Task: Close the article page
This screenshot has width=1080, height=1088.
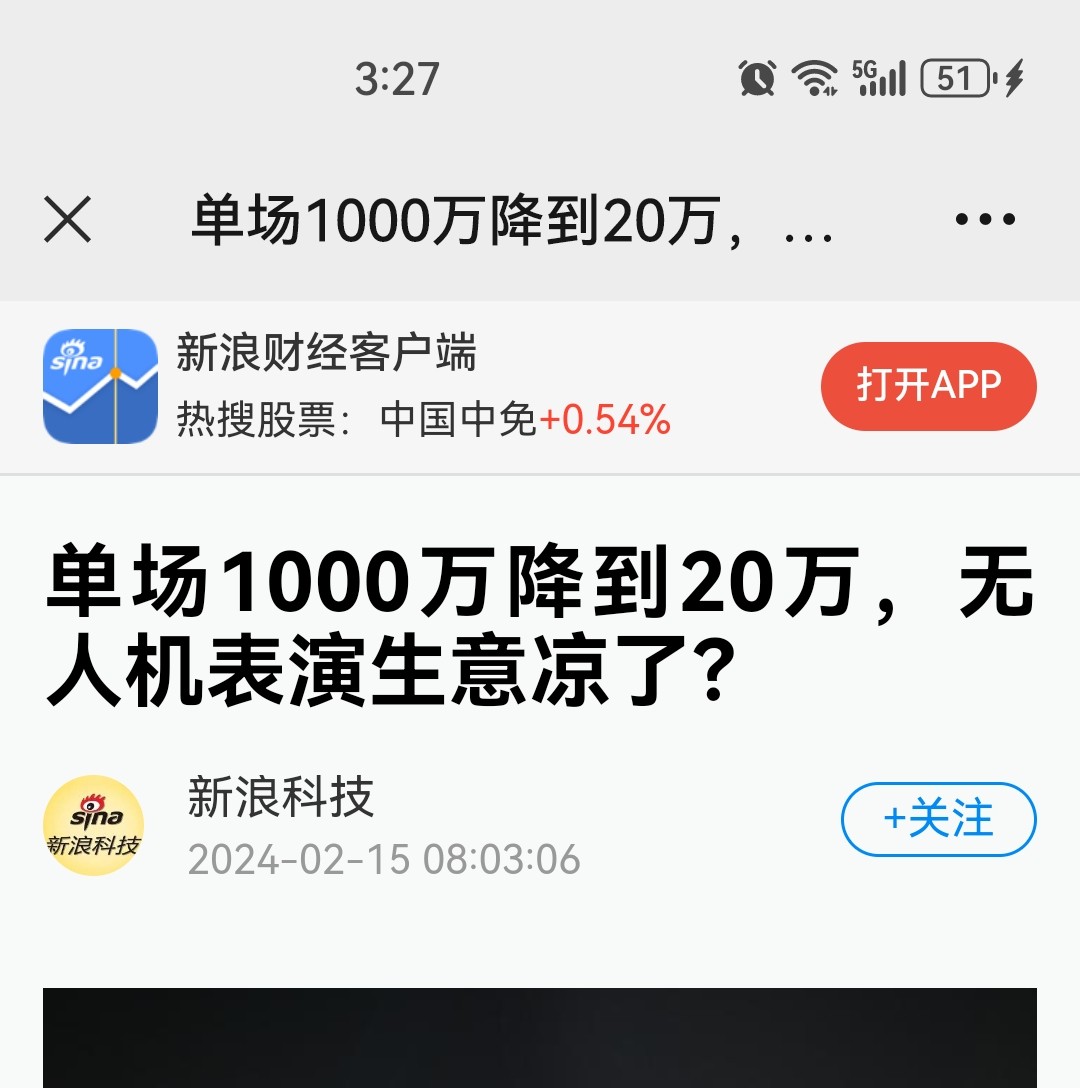Action: click(x=68, y=220)
